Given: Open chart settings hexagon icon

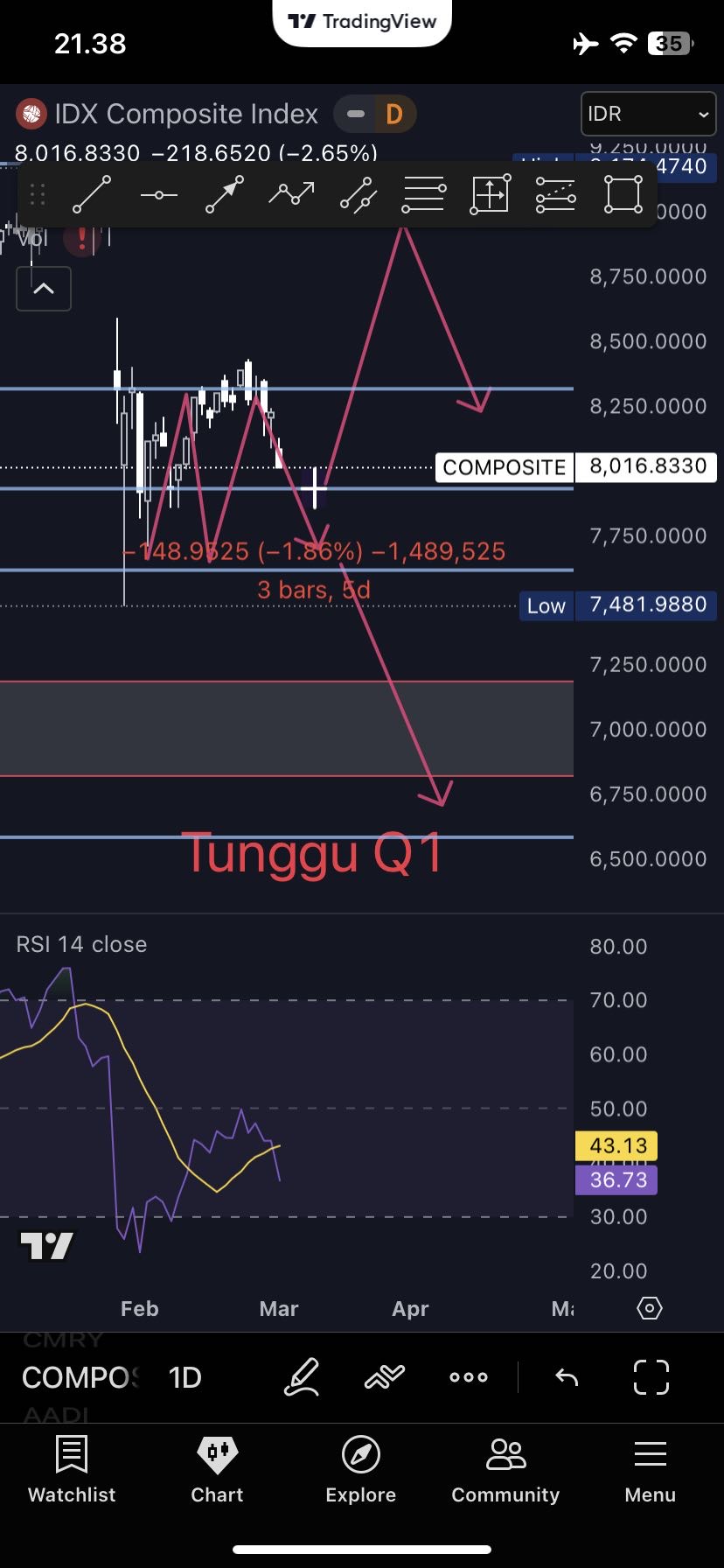Looking at the screenshot, I should click(650, 1308).
